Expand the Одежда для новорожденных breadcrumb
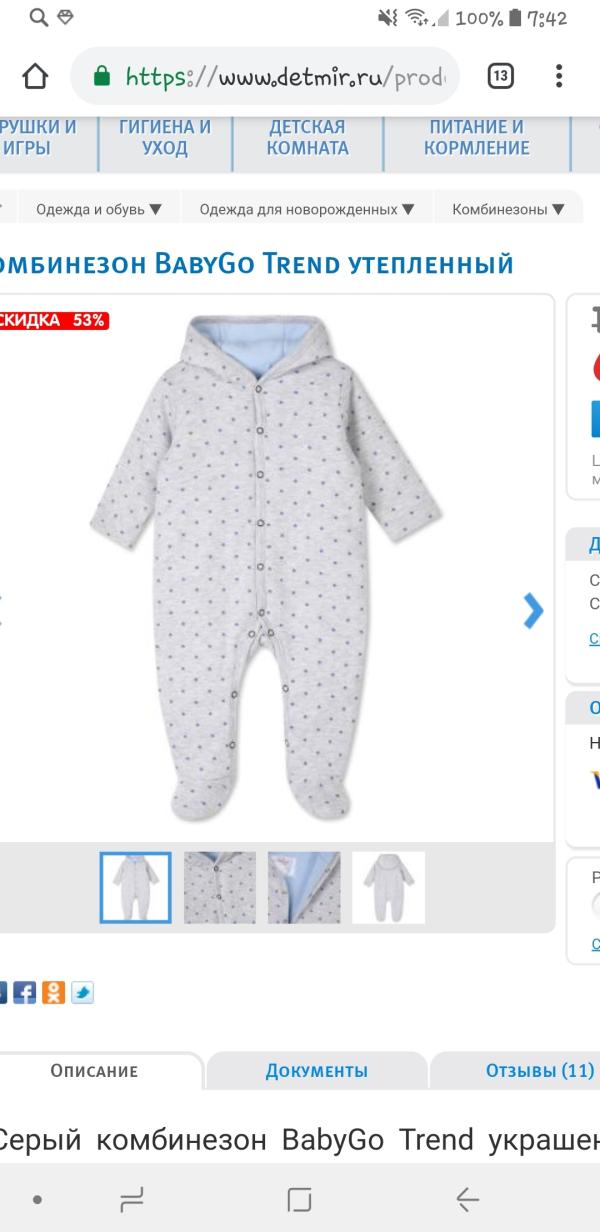 (306, 210)
